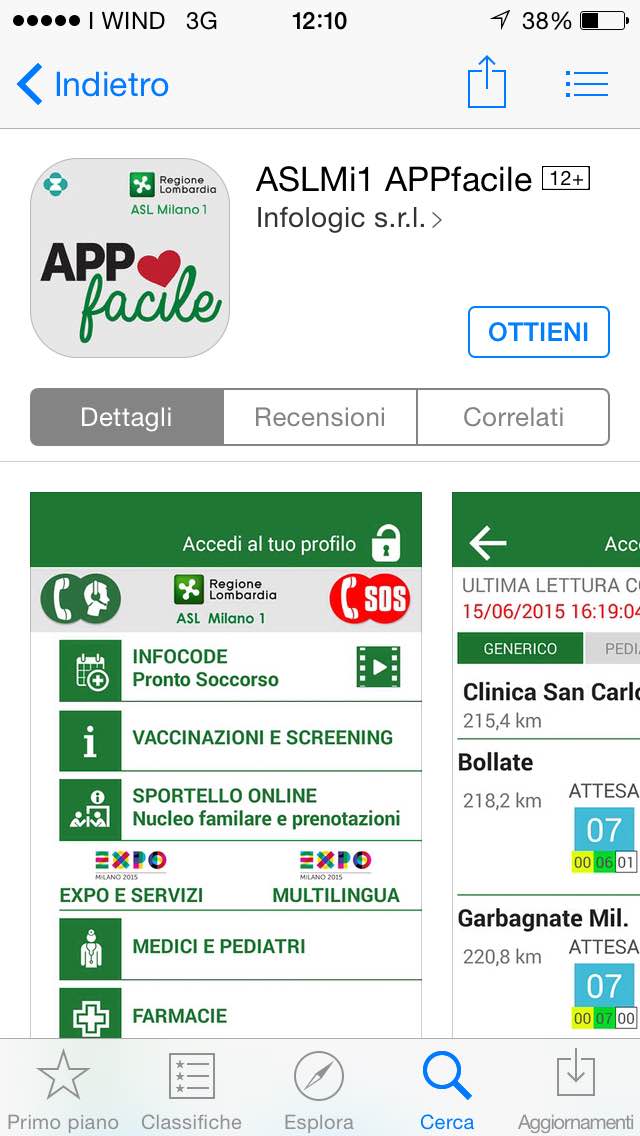Screen dimensions: 640x1136
Task: Switch to Correlati segment
Action: [x=513, y=417]
